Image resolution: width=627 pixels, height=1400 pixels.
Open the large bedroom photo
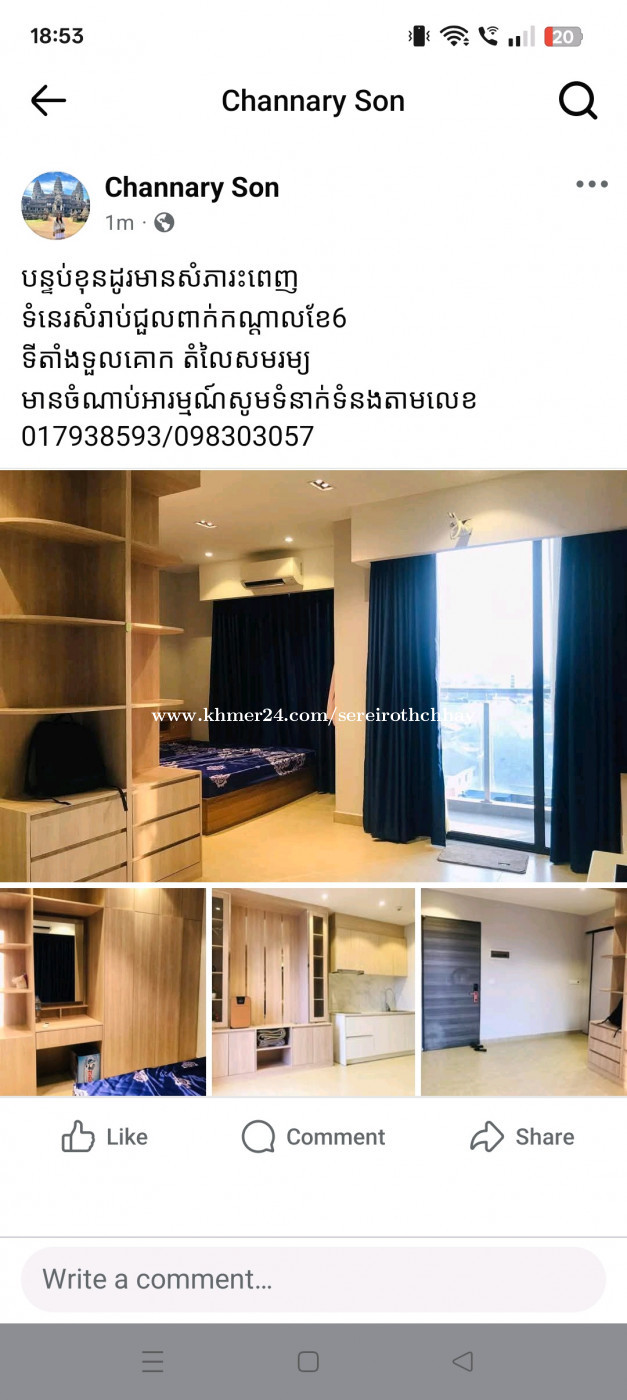[x=313, y=677]
